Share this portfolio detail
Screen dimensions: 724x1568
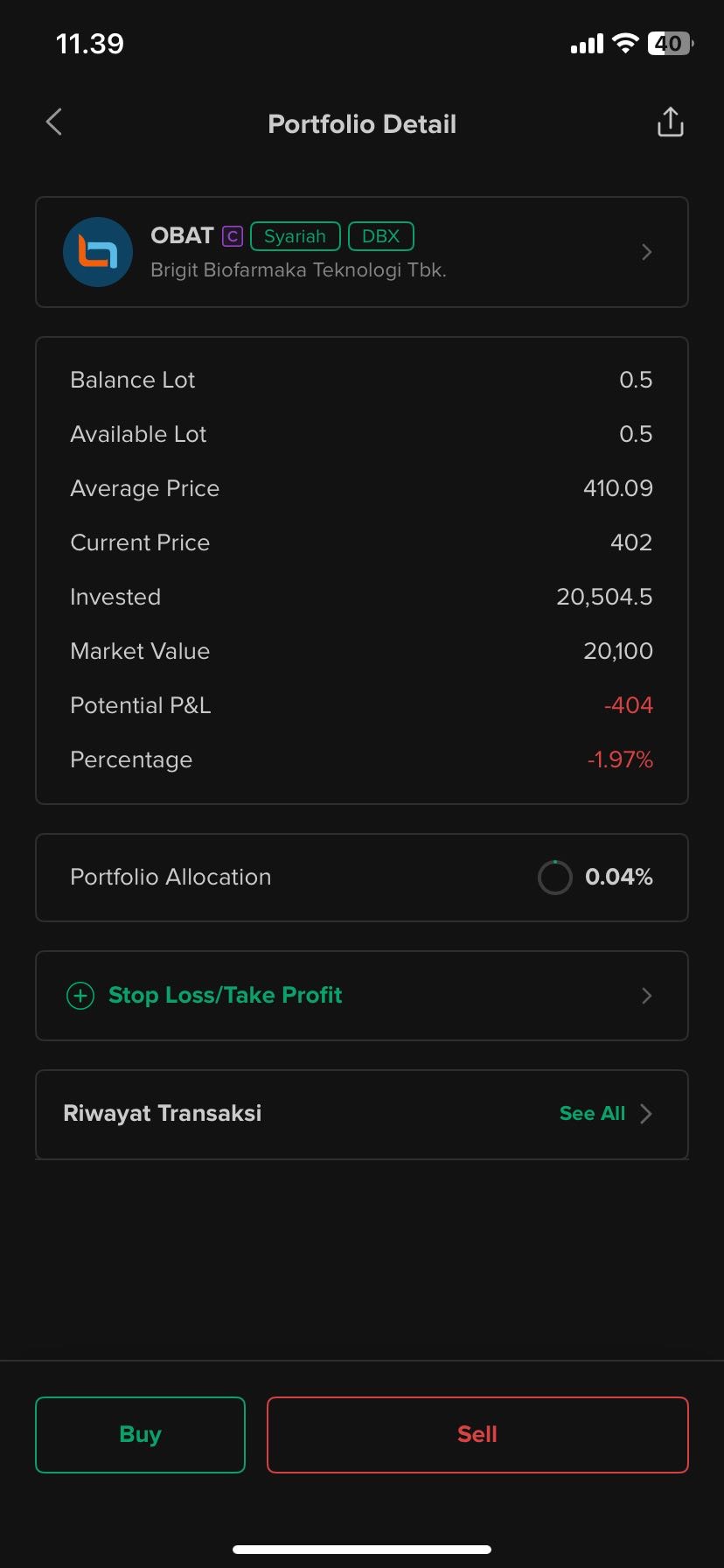tap(670, 122)
